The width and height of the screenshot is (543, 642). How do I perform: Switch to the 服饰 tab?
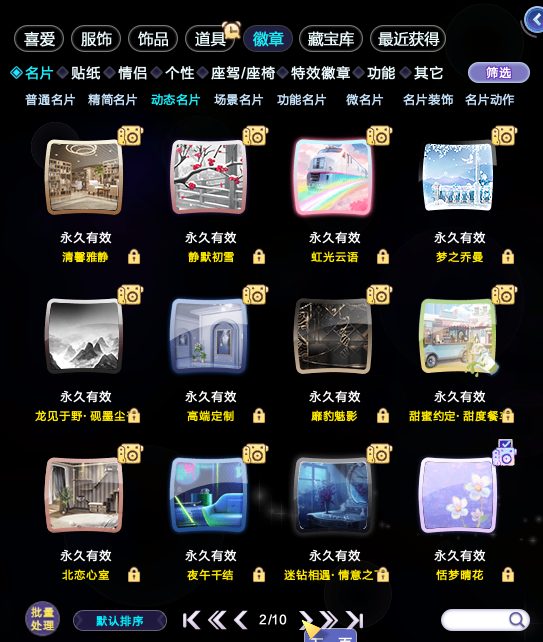96,39
